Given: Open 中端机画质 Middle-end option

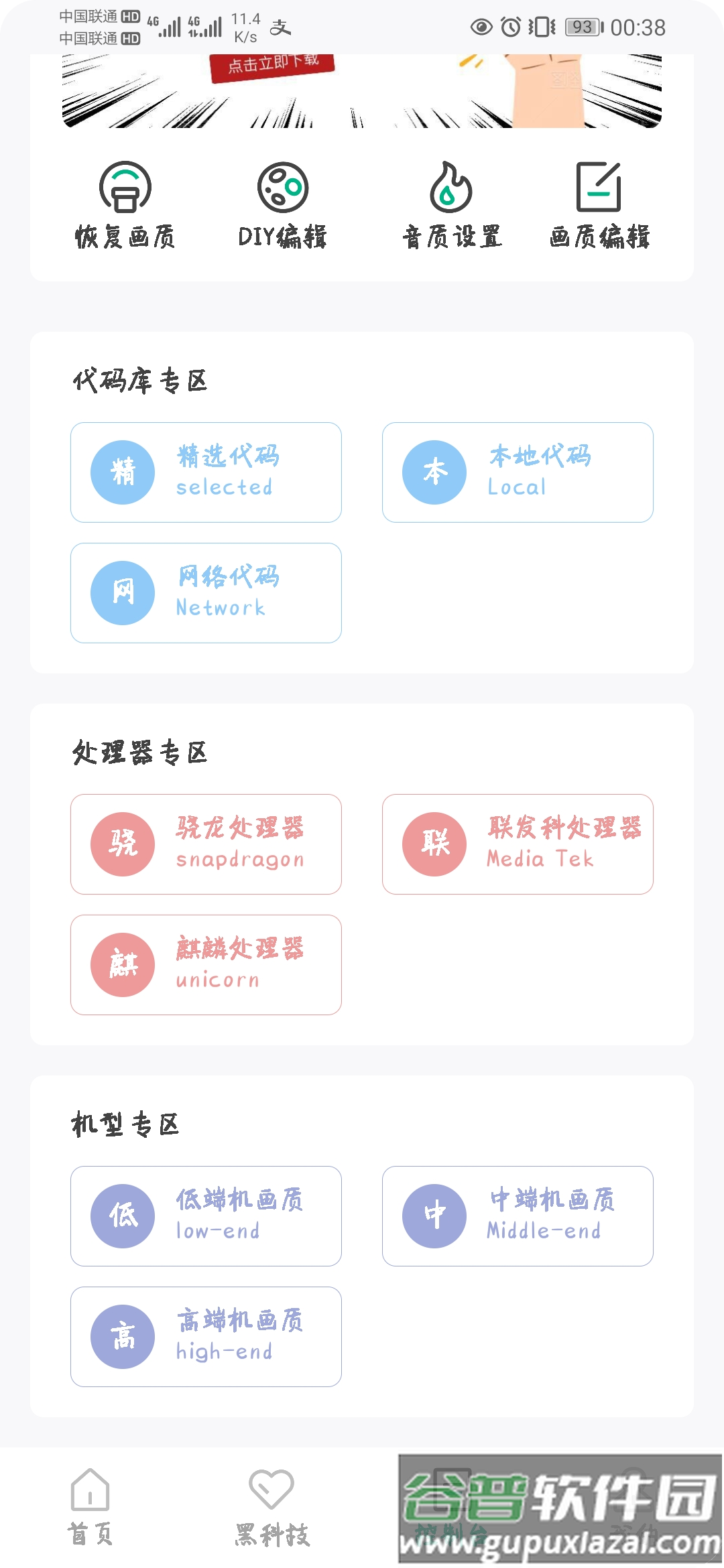Looking at the screenshot, I should pyautogui.click(x=518, y=1216).
